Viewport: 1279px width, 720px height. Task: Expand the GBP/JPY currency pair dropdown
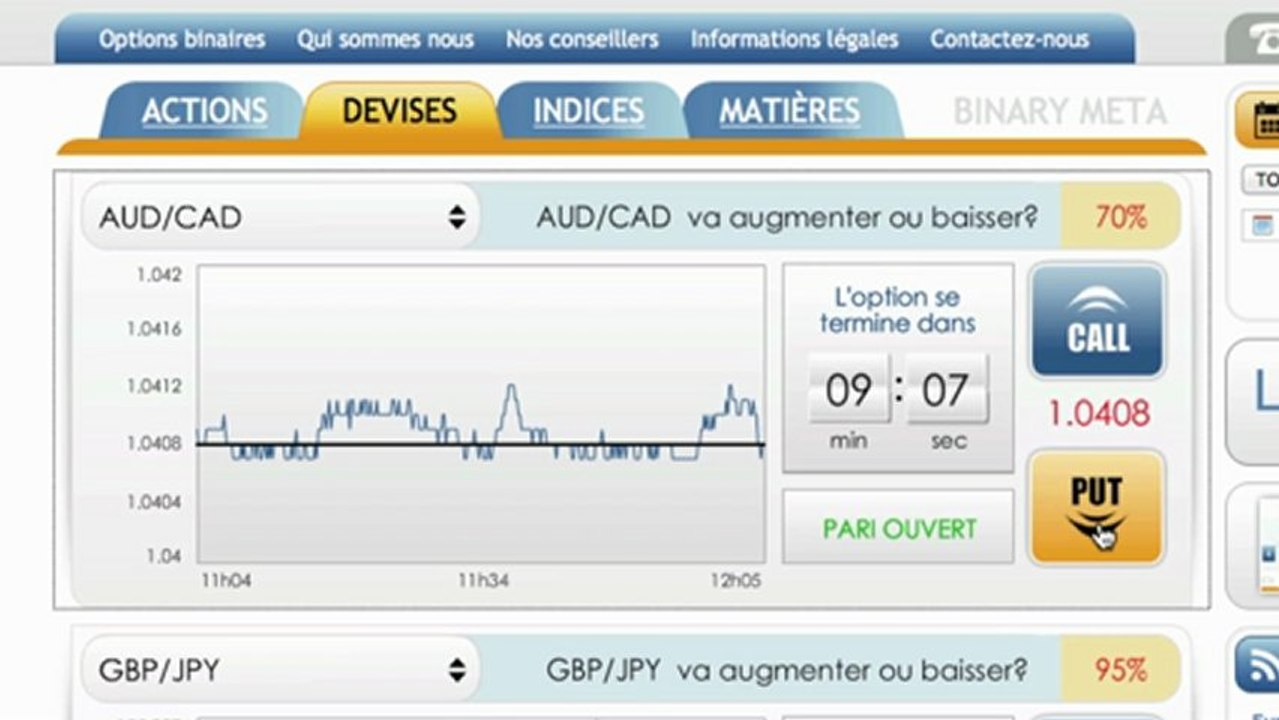pyautogui.click(x=280, y=669)
